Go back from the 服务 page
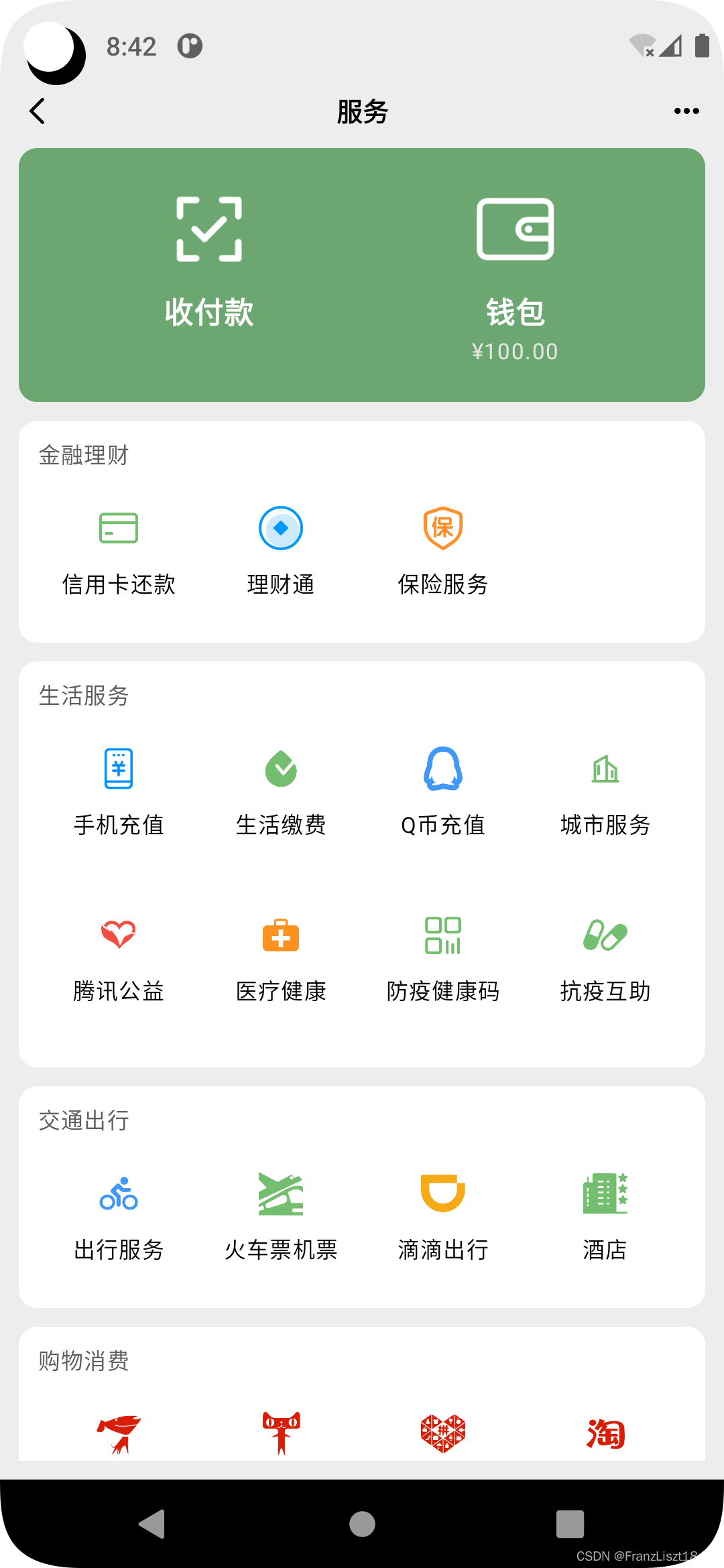This screenshot has width=724, height=1568. tap(38, 111)
